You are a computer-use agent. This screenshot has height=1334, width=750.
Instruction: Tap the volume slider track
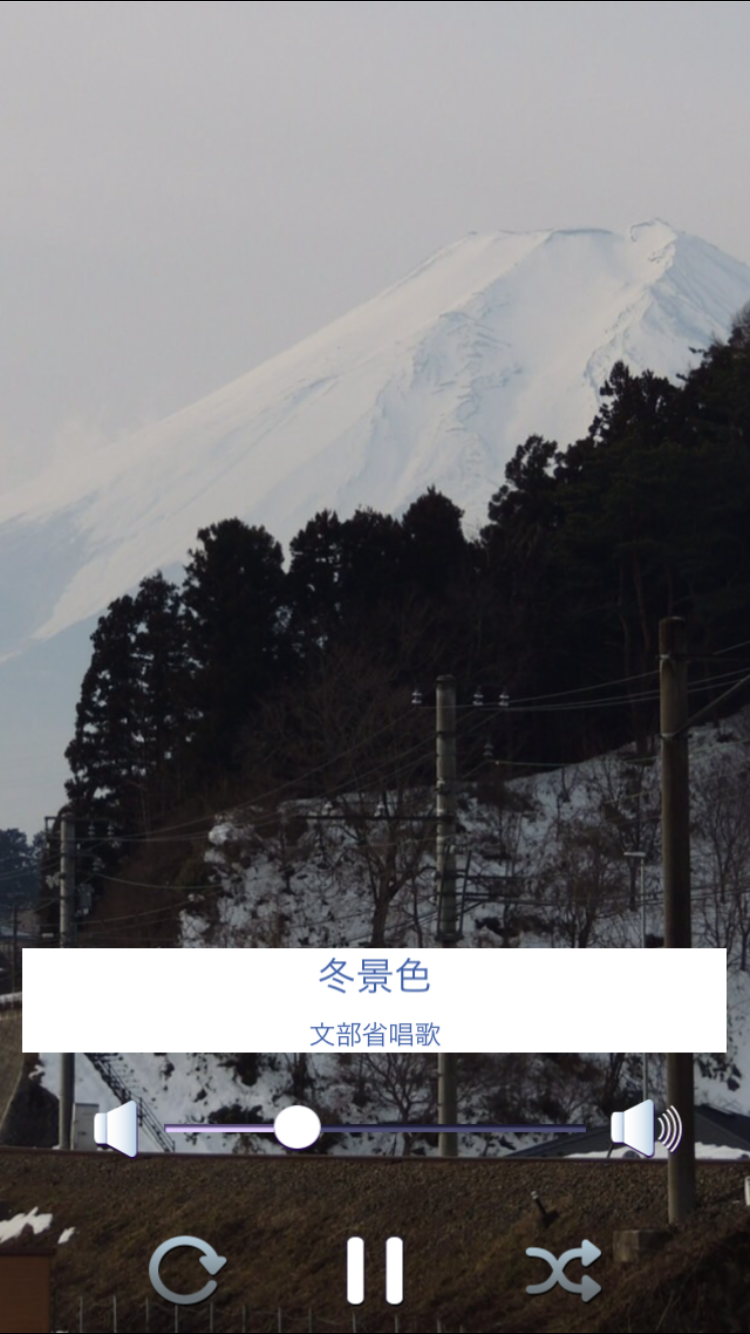450,1128
